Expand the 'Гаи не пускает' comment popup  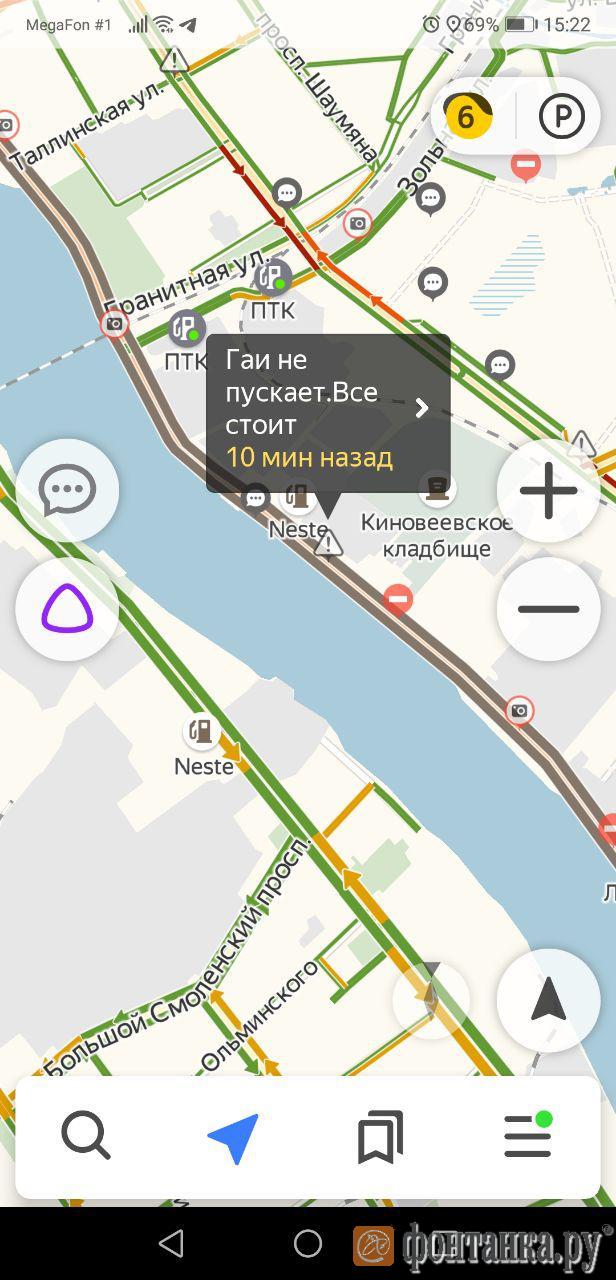tap(422, 407)
